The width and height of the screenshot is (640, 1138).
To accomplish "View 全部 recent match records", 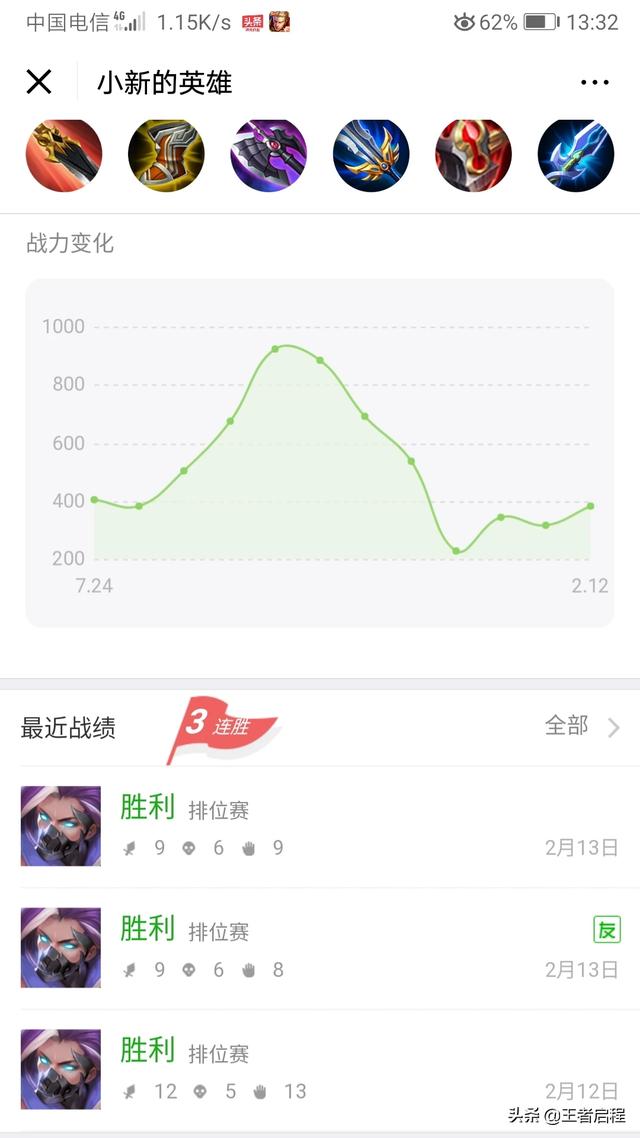I will 582,726.
